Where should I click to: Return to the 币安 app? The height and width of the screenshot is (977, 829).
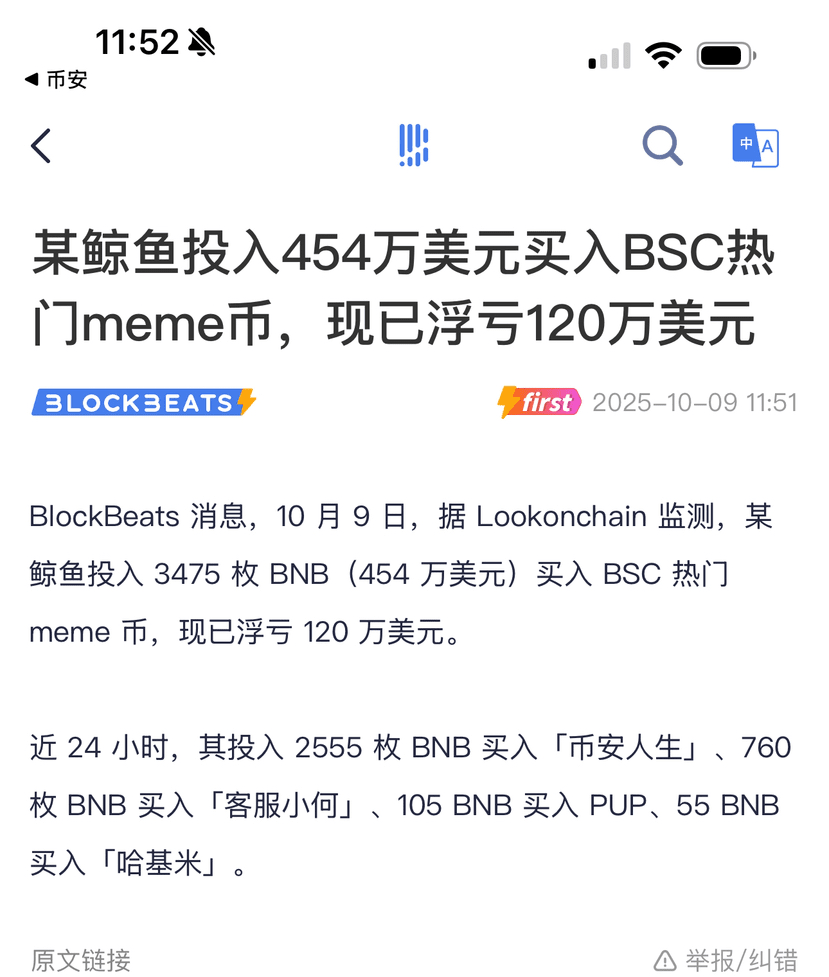tap(56, 80)
